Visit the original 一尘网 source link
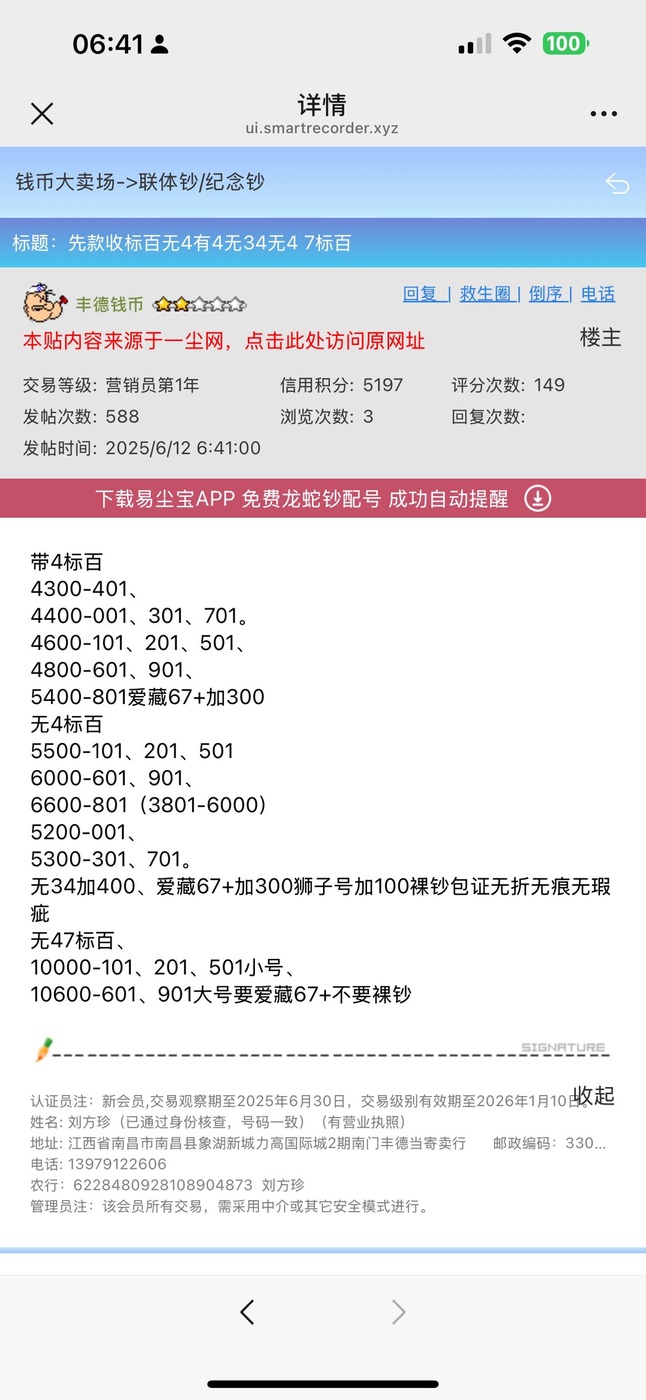The image size is (646, 1400). coord(224,341)
